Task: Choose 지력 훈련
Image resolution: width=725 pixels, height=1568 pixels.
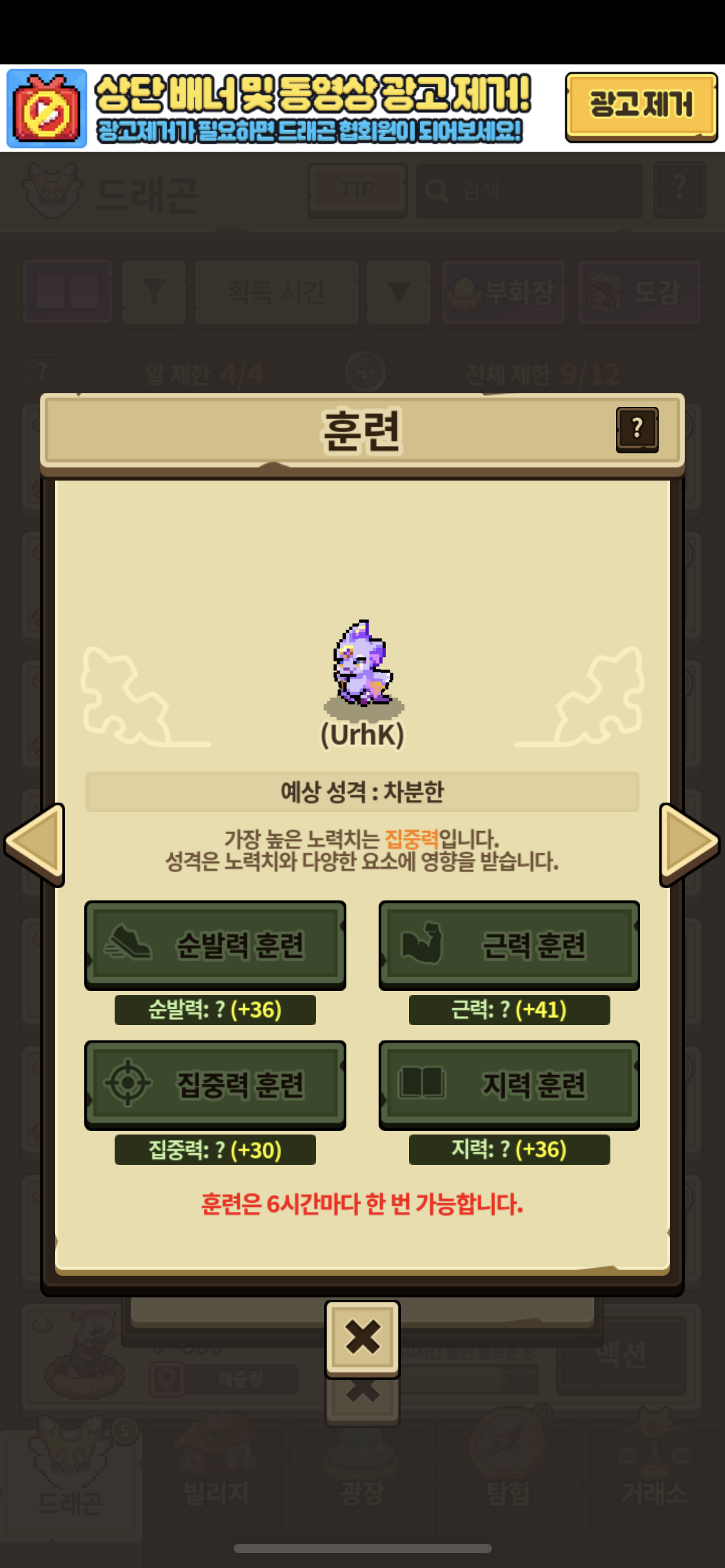Action: click(x=509, y=1084)
